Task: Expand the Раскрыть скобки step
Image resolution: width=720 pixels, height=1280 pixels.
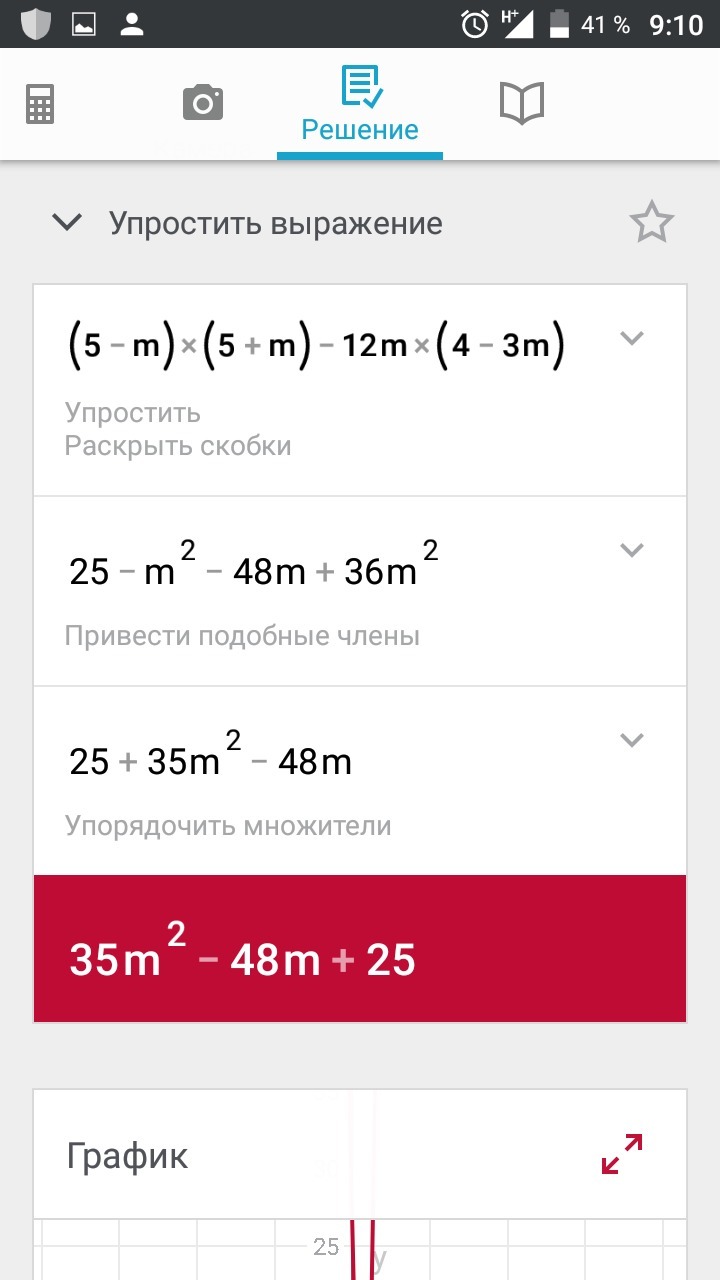Action: pyautogui.click(x=631, y=339)
